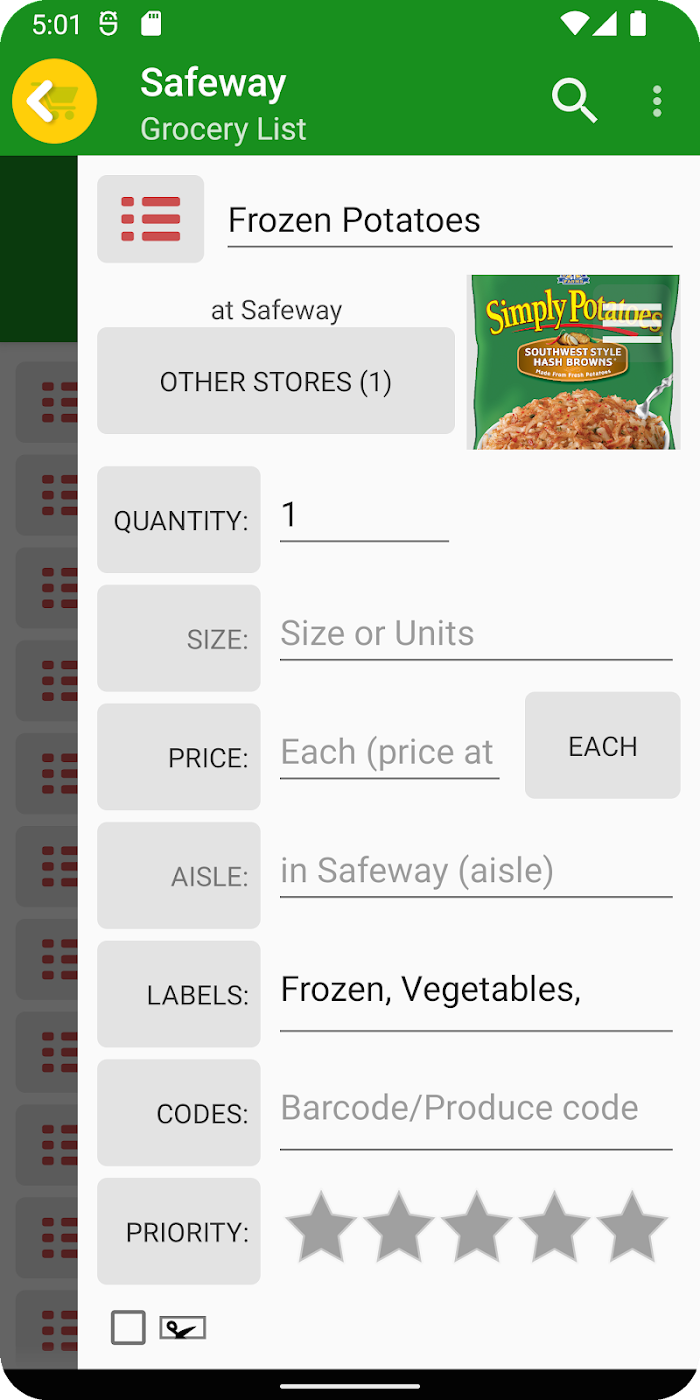
Task: Tap the LABELS button
Action: point(179,994)
